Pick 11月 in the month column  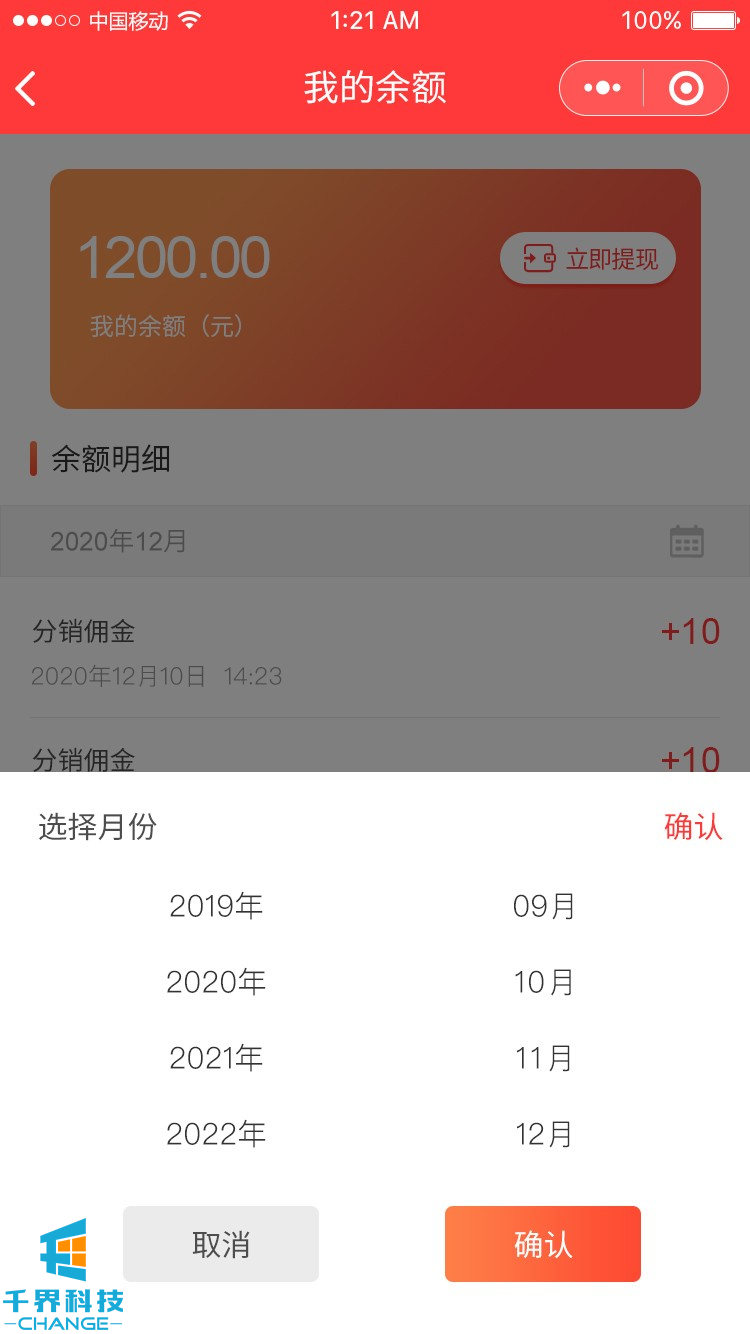(544, 1058)
